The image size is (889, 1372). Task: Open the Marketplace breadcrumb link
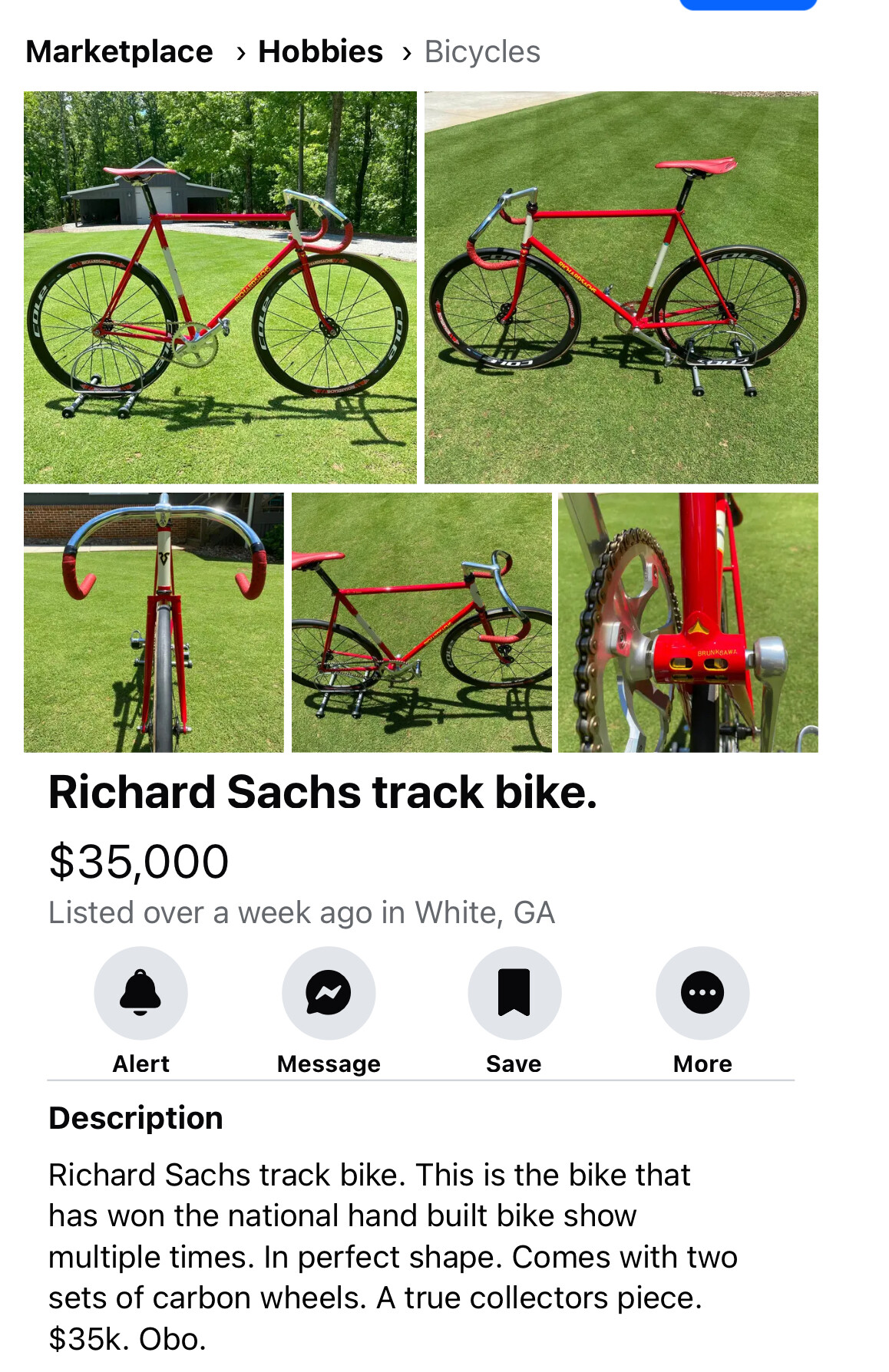(119, 52)
